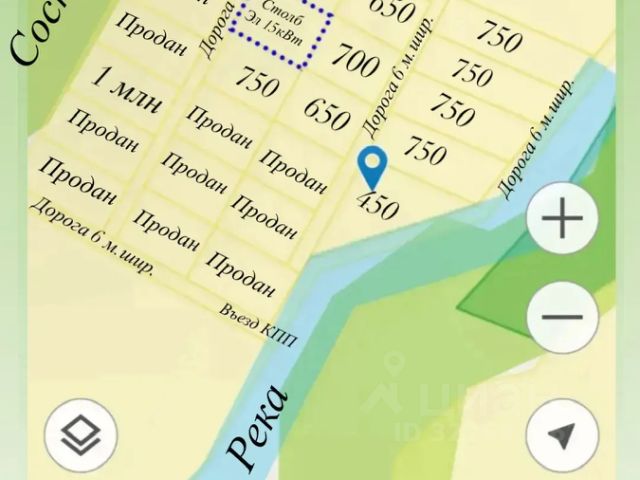The height and width of the screenshot is (480, 640).
Task: Tap the blue location pin marker
Action: tap(374, 164)
